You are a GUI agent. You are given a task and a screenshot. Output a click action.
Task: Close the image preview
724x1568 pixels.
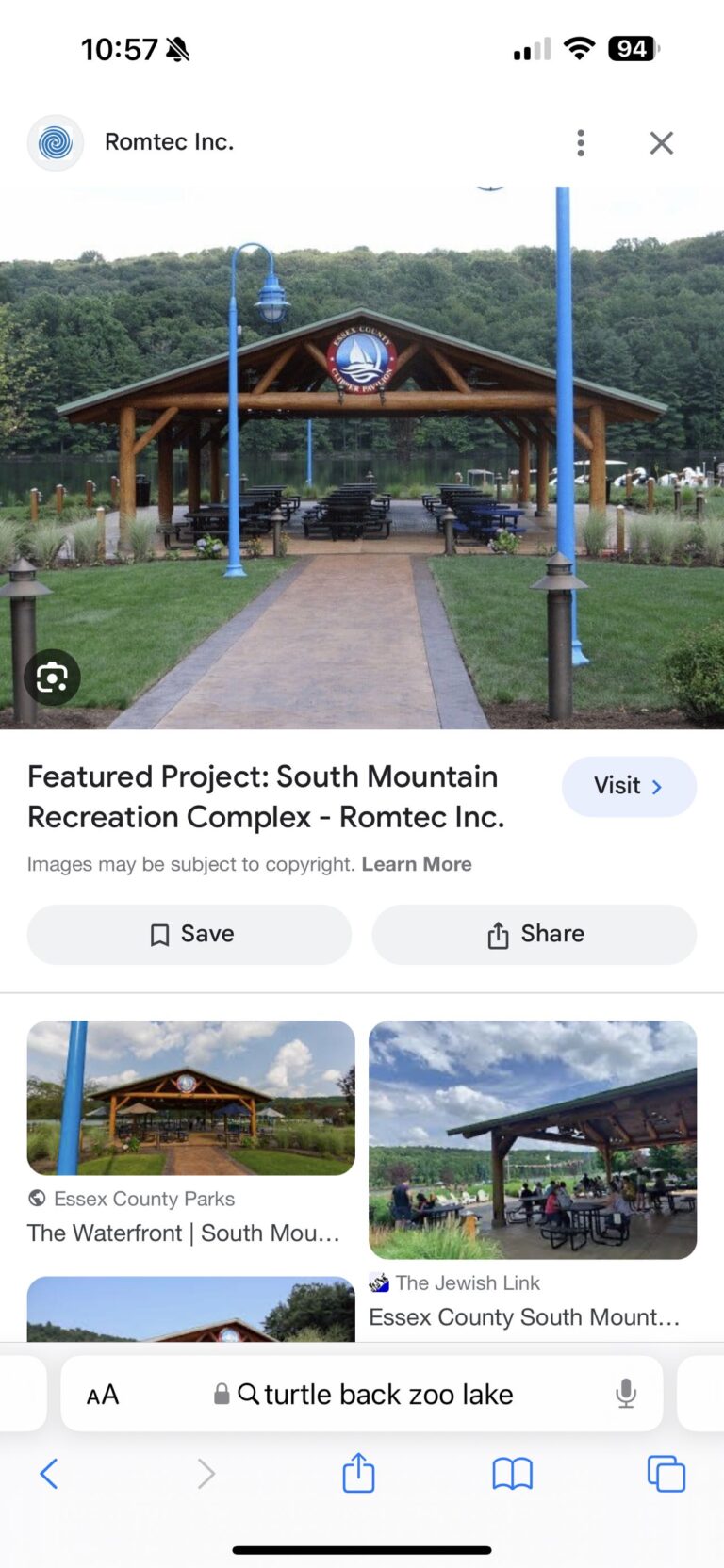(662, 142)
